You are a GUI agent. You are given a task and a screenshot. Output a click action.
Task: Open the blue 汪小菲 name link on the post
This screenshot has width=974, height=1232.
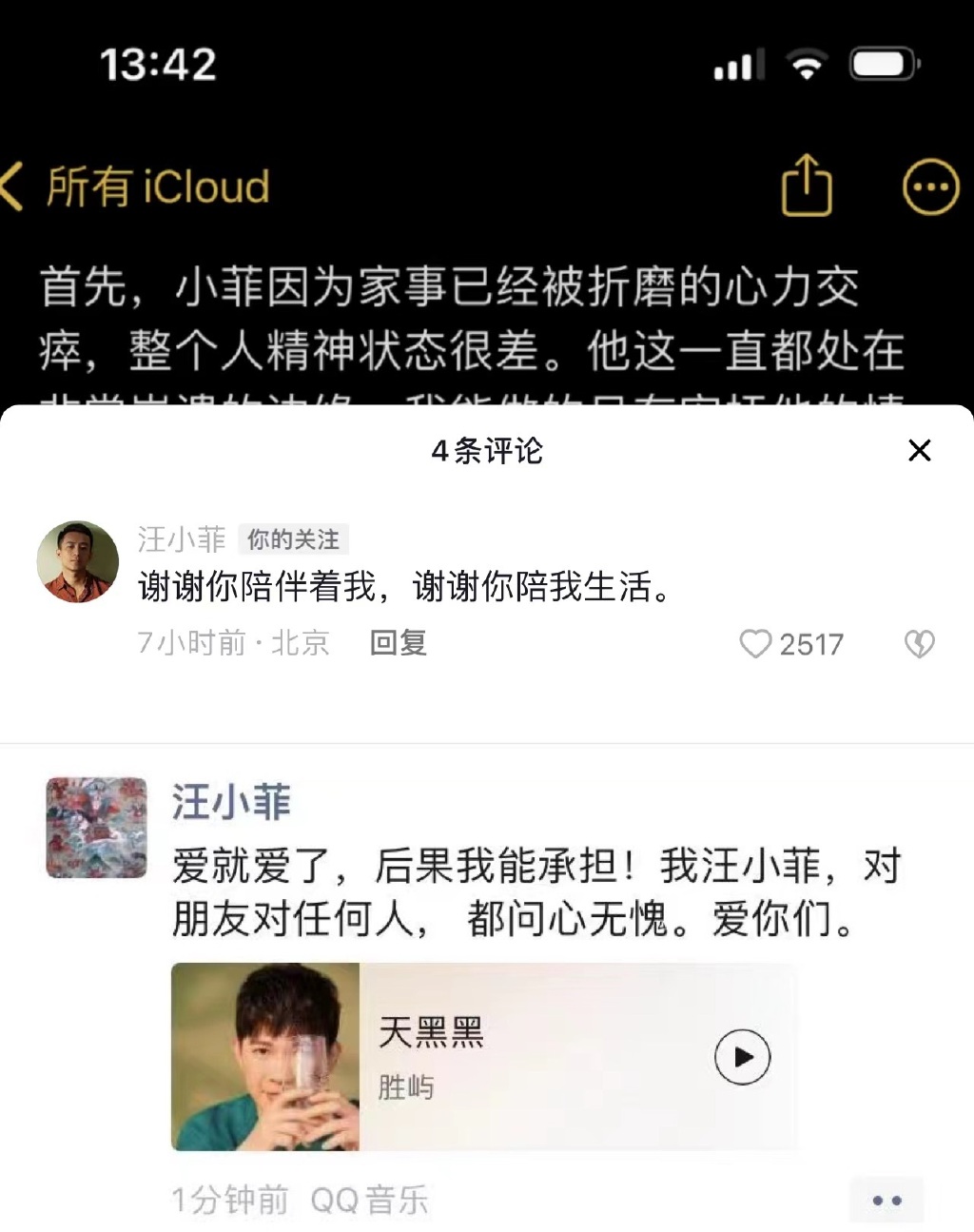[x=231, y=802]
